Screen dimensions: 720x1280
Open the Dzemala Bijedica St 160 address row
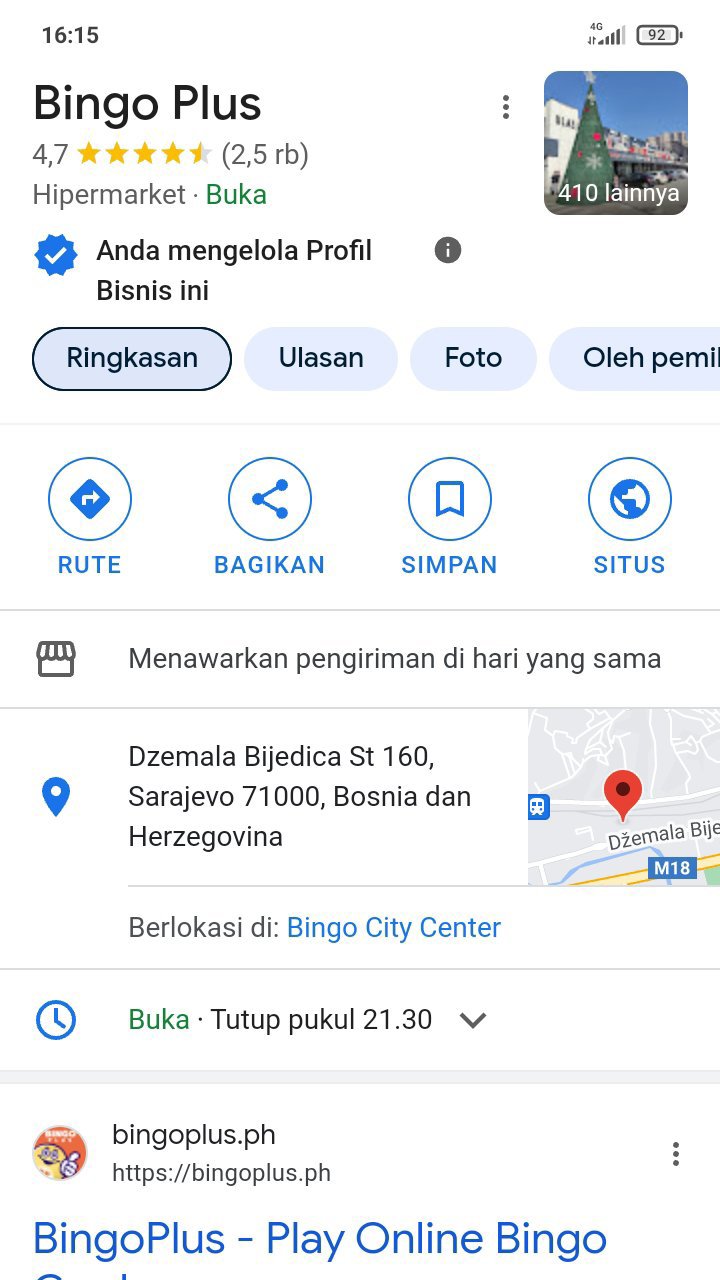tap(298, 796)
